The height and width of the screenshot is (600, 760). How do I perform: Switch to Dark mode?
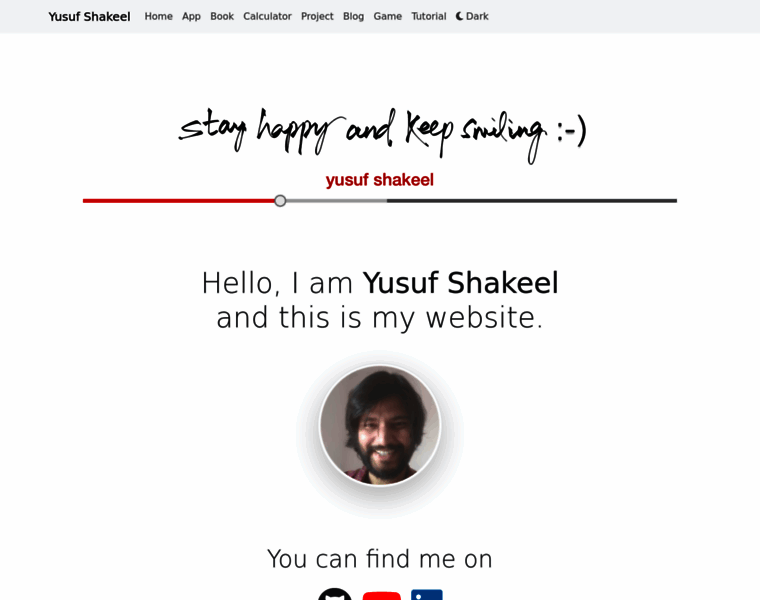coord(472,17)
